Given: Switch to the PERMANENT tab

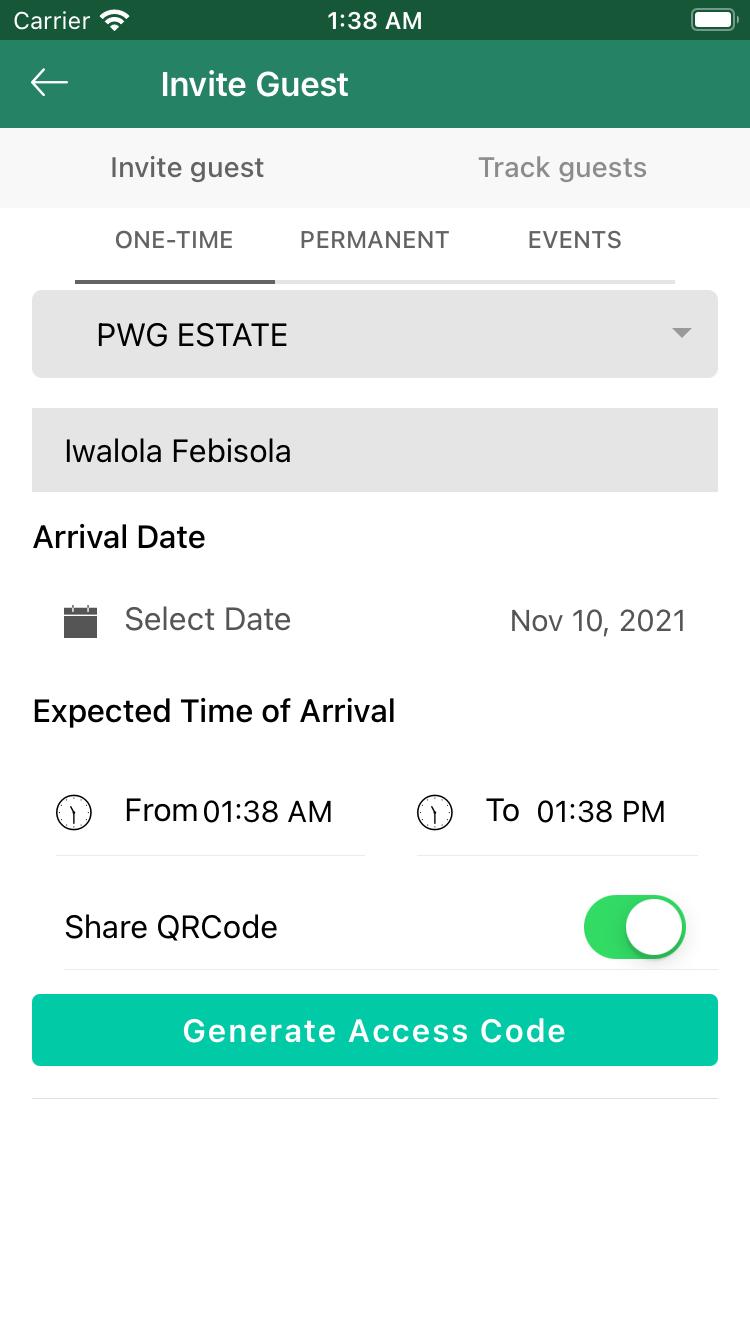Looking at the screenshot, I should tap(375, 240).
